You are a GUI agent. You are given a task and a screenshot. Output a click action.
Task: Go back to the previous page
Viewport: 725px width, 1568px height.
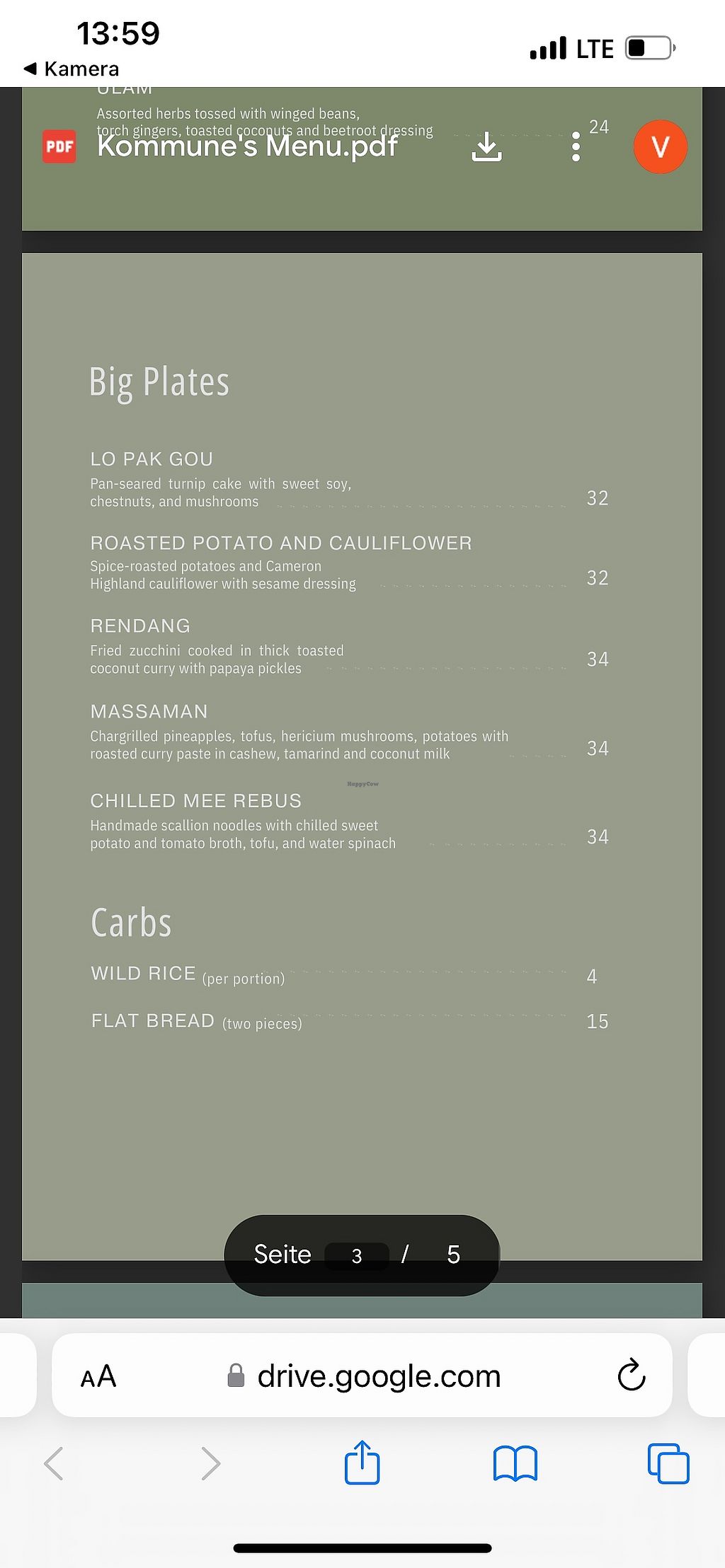(54, 1463)
